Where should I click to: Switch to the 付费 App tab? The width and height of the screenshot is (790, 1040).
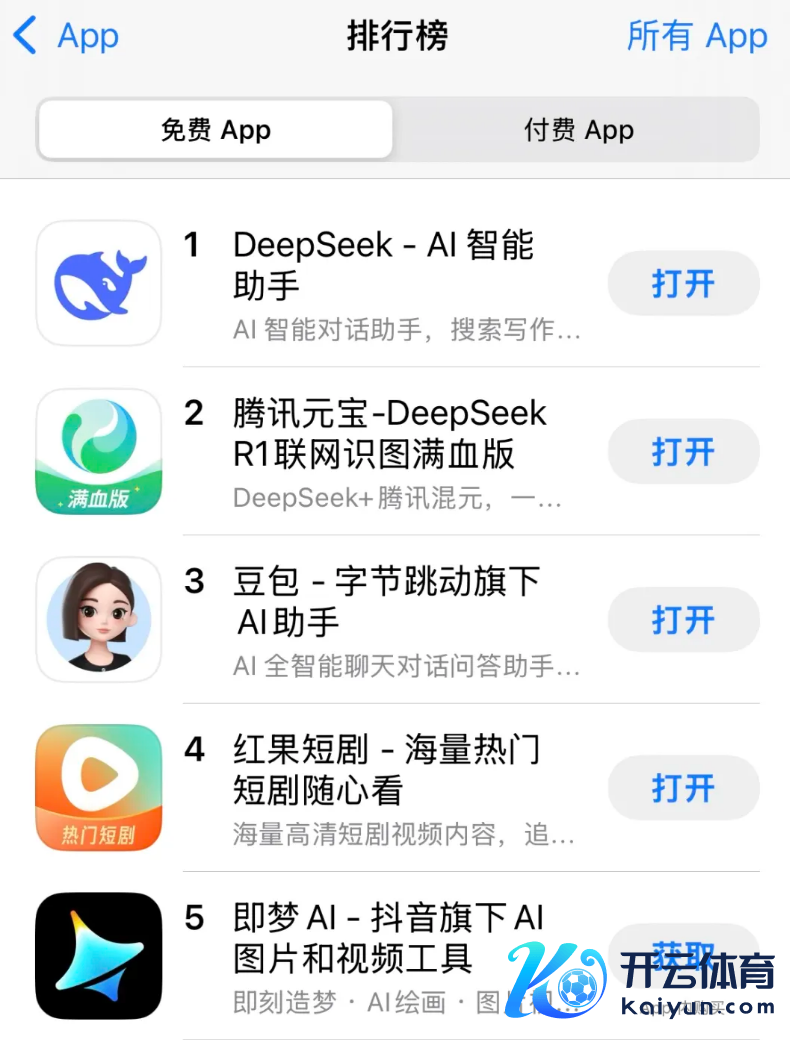[x=578, y=130]
